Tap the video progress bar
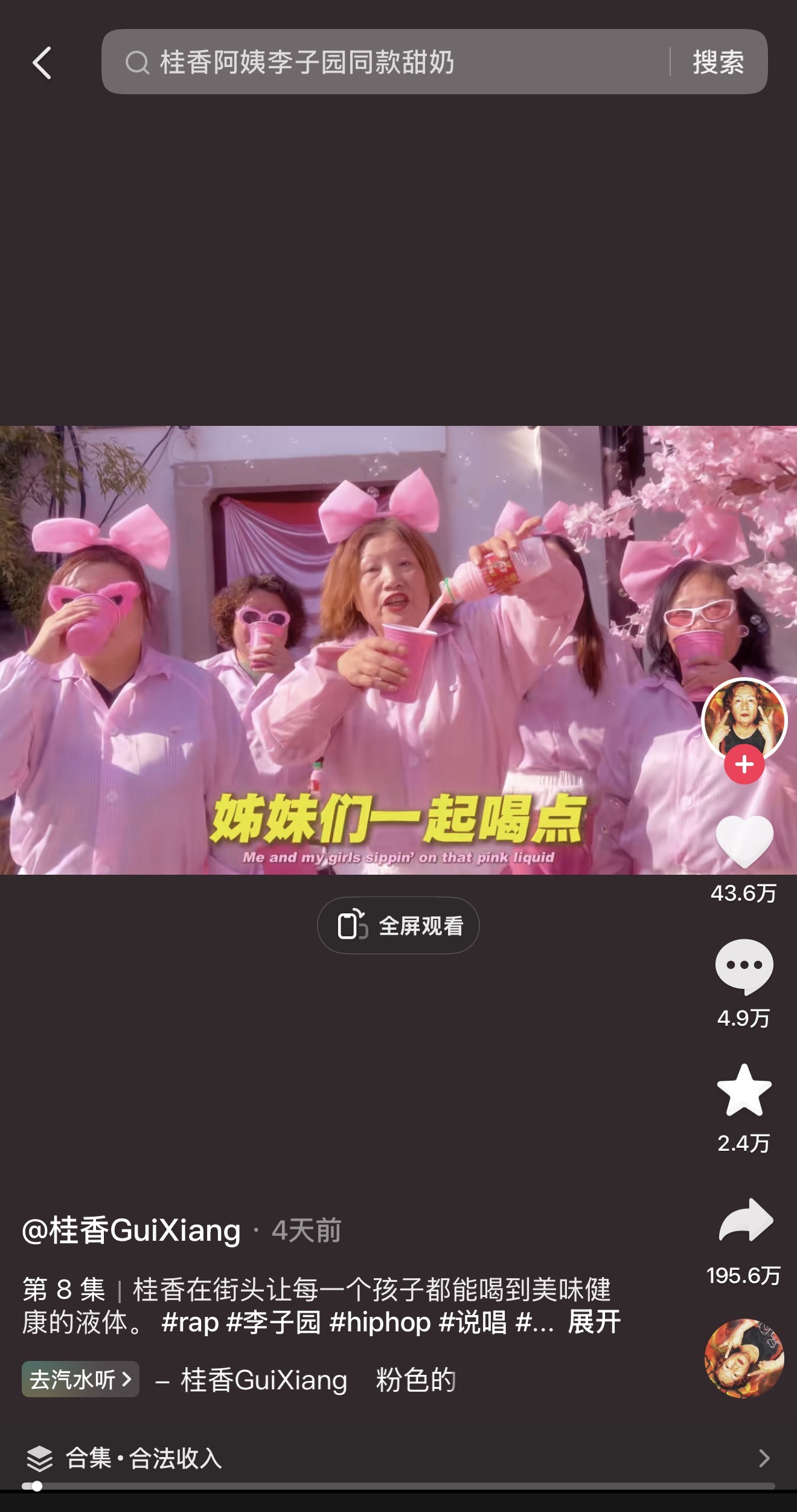Image resolution: width=797 pixels, height=1512 pixels. [398, 1486]
